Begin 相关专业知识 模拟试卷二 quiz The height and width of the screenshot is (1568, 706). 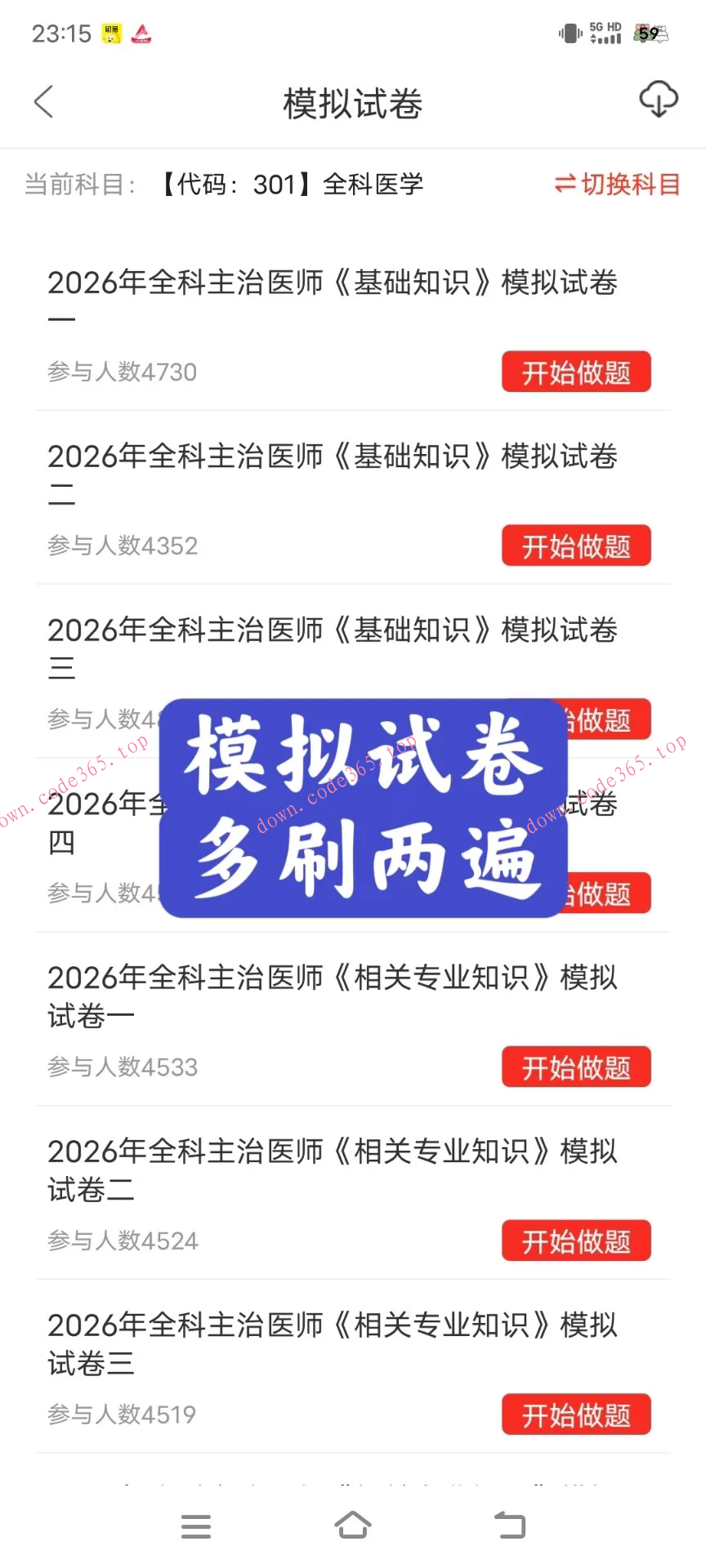(x=576, y=1240)
